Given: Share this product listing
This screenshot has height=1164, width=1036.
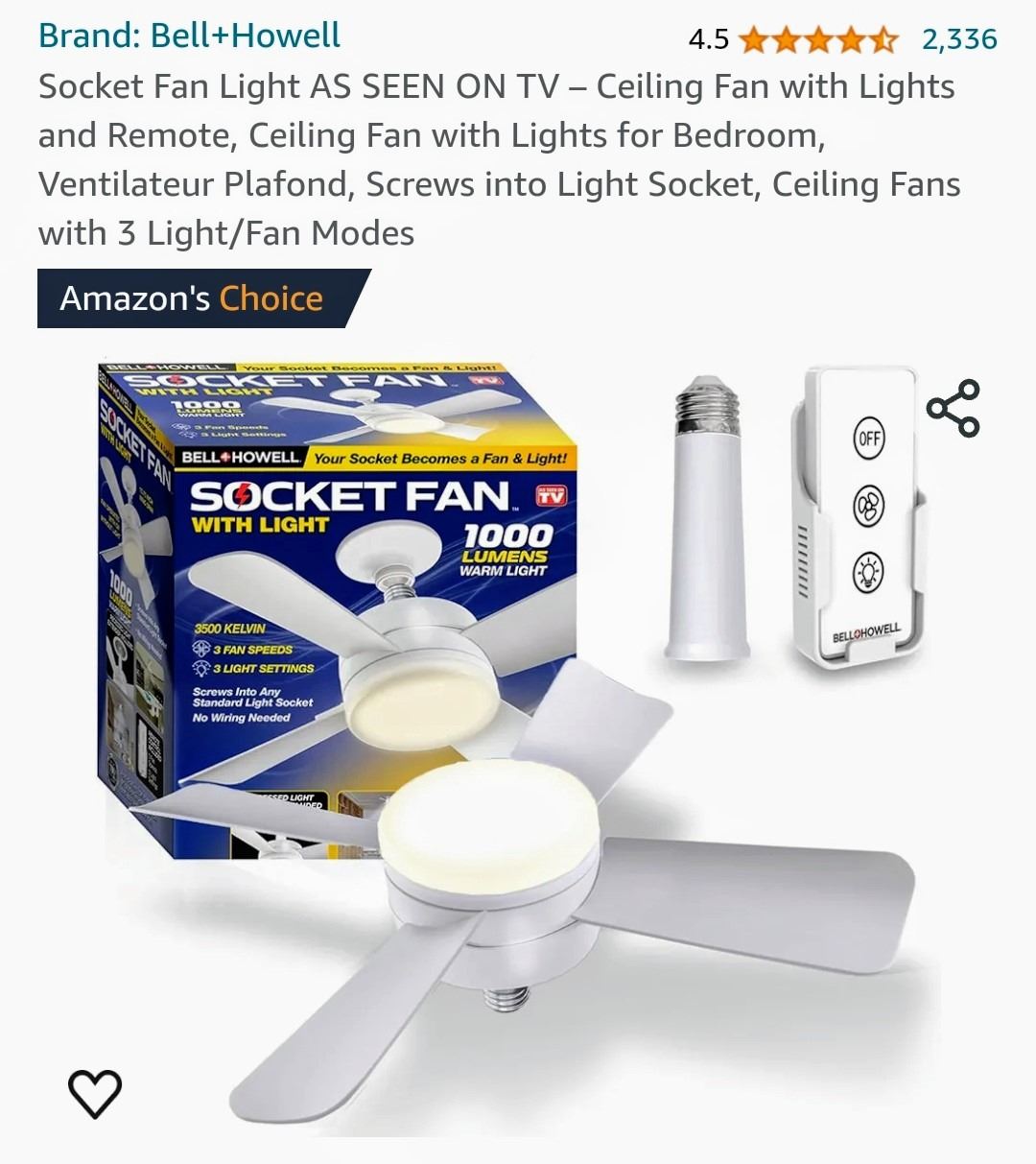Looking at the screenshot, I should click(953, 408).
